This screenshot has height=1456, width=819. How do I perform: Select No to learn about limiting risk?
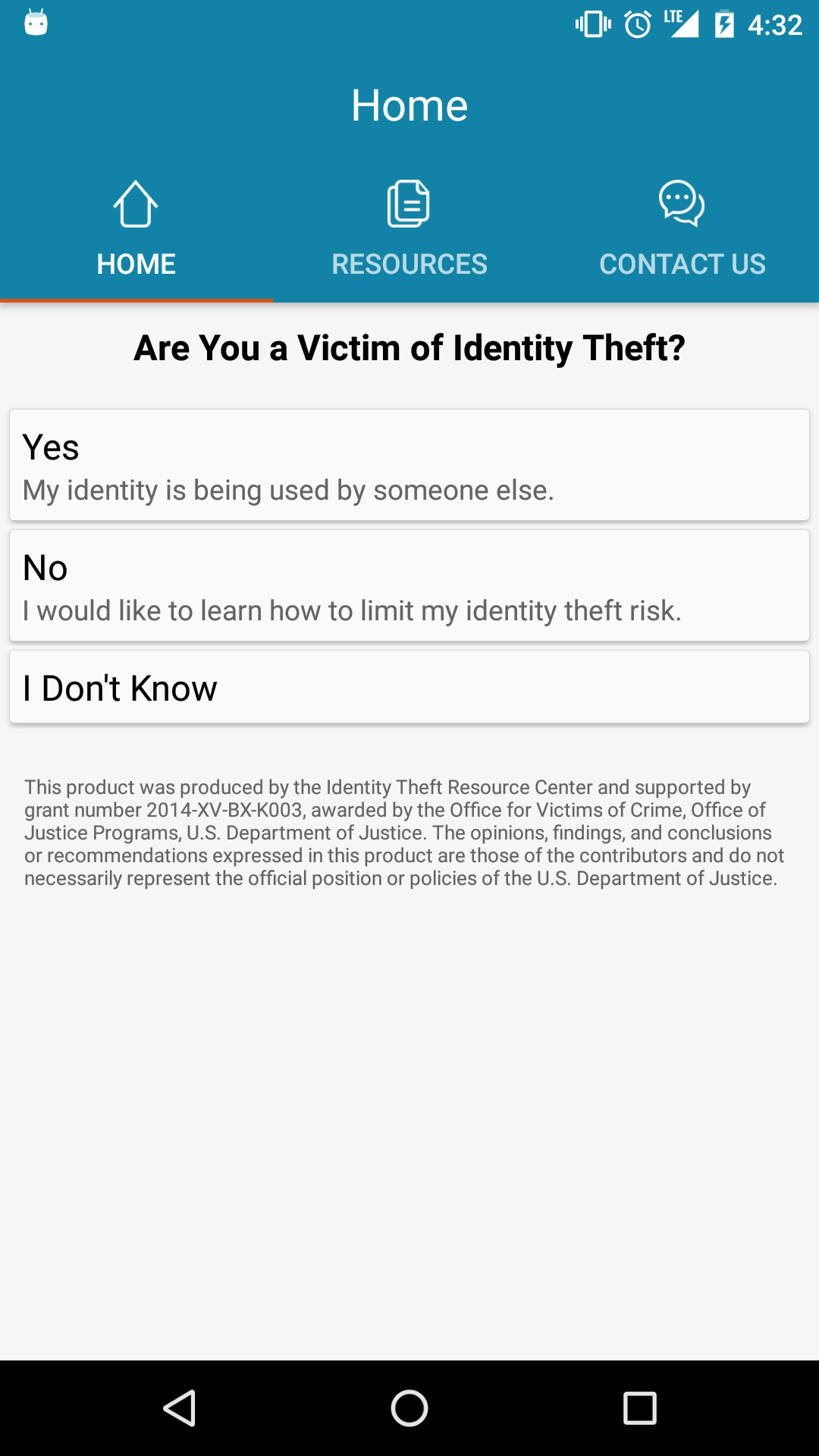click(x=409, y=586)
